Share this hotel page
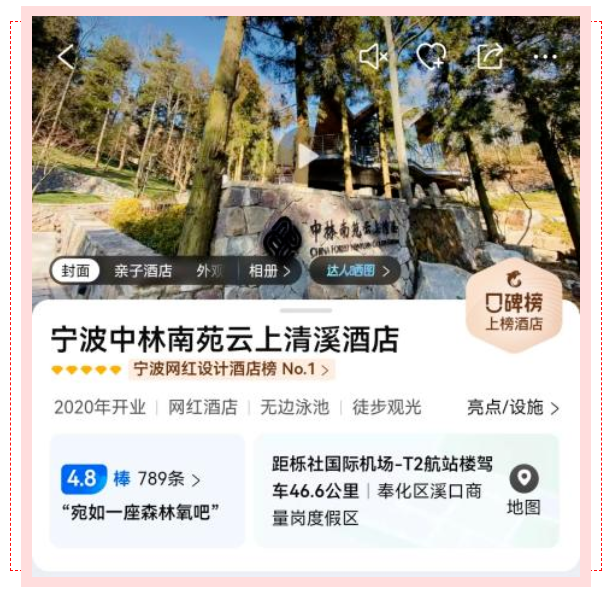The height and width of the screenshot is (598, 613). 489,57
